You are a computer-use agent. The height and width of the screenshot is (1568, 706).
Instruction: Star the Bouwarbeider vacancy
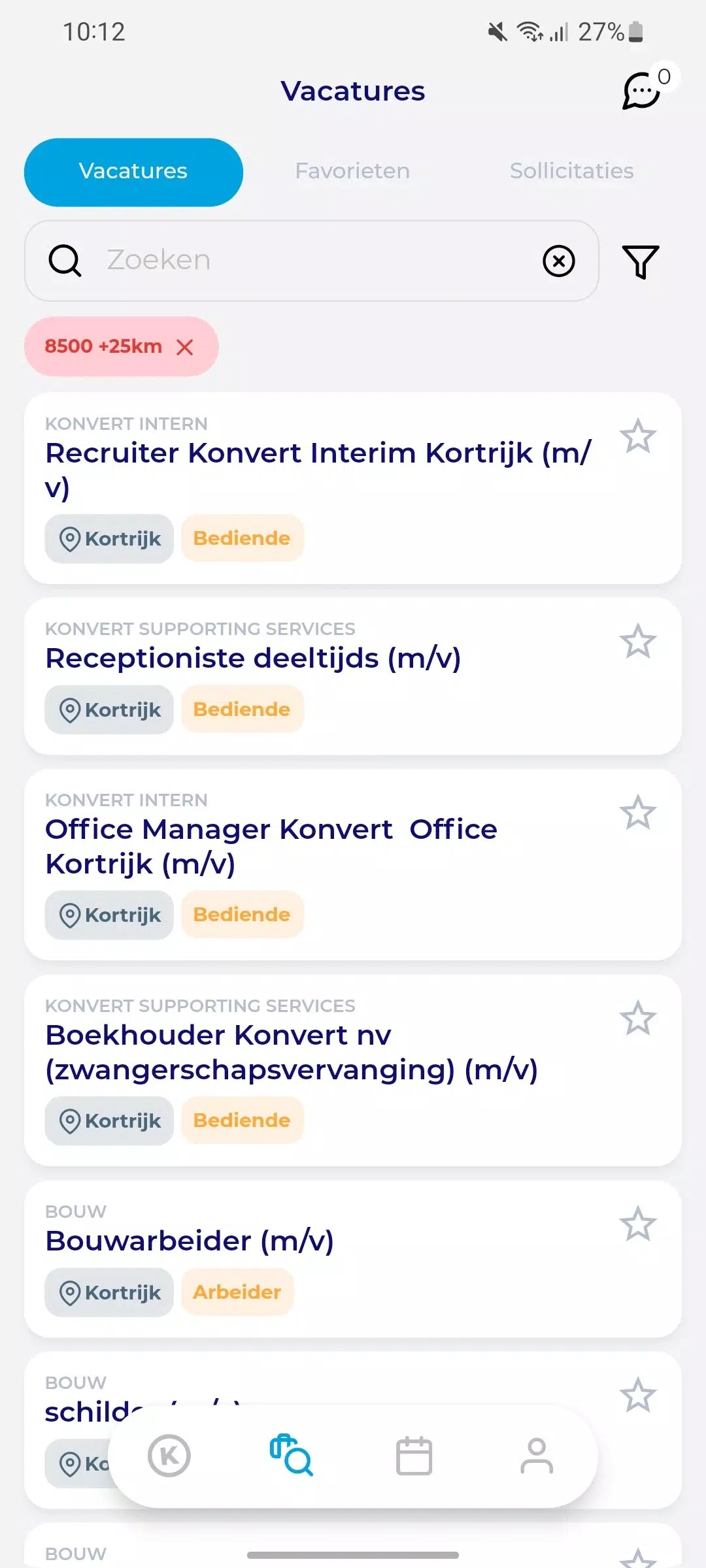tap(638, 1224)
